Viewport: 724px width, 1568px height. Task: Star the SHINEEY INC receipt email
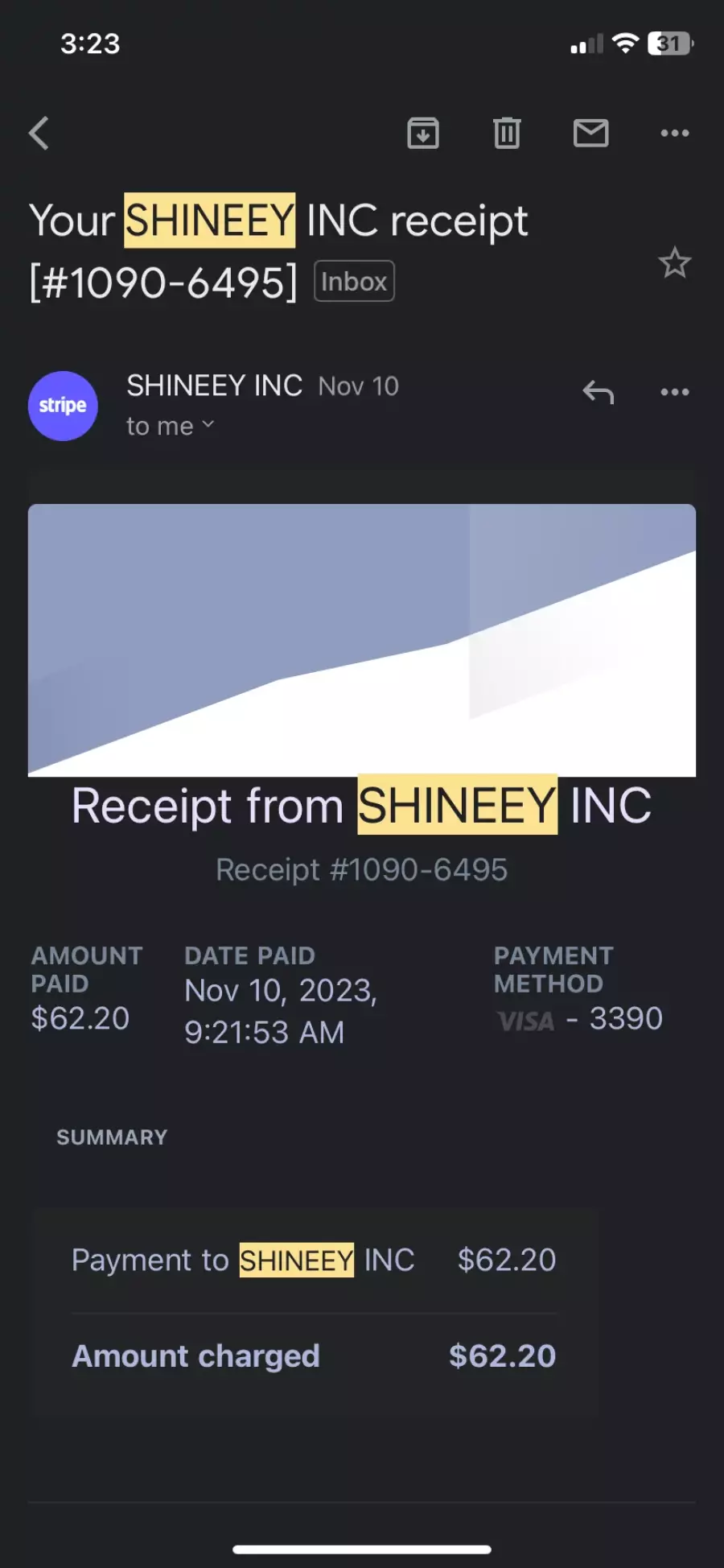[x=674, y=262]
